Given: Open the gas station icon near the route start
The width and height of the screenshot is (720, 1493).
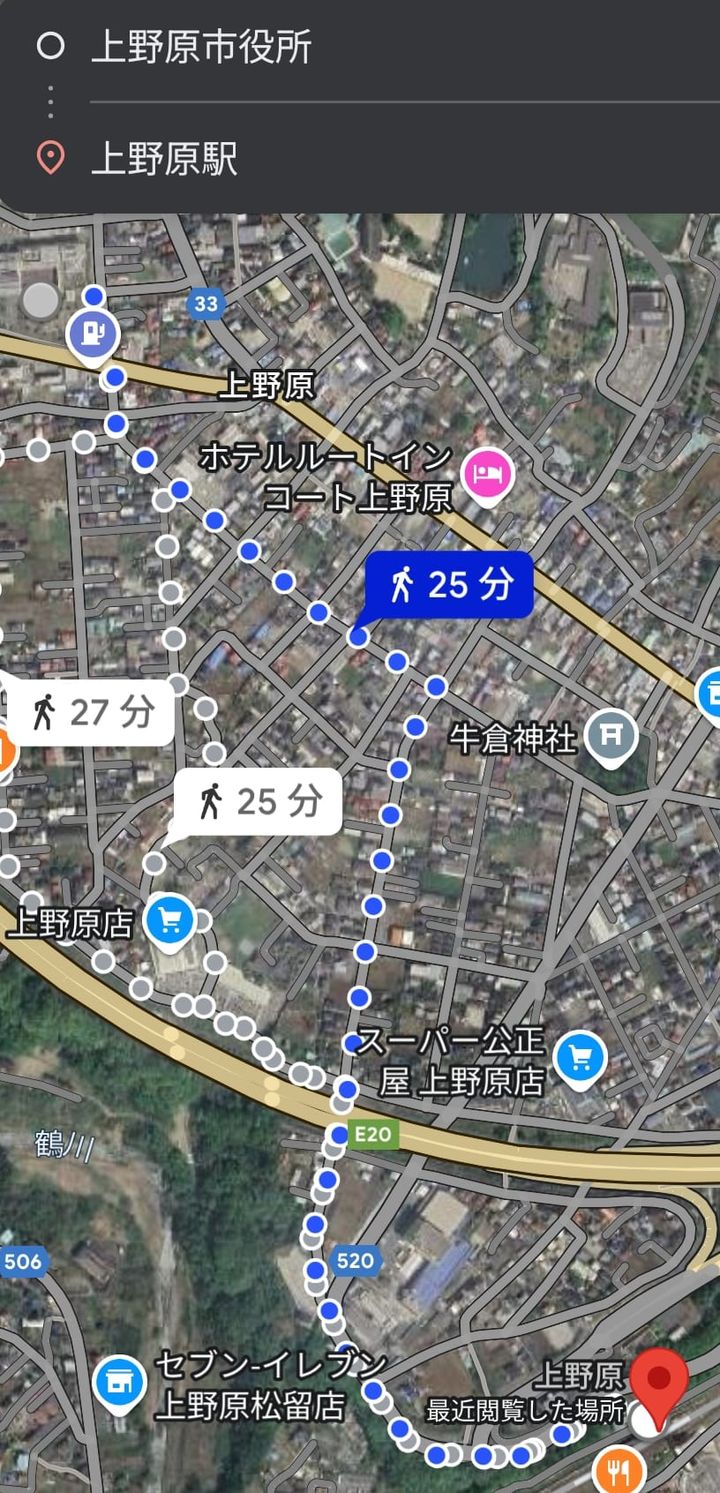Looking at the screenshot, I should [x=93, y=332].
